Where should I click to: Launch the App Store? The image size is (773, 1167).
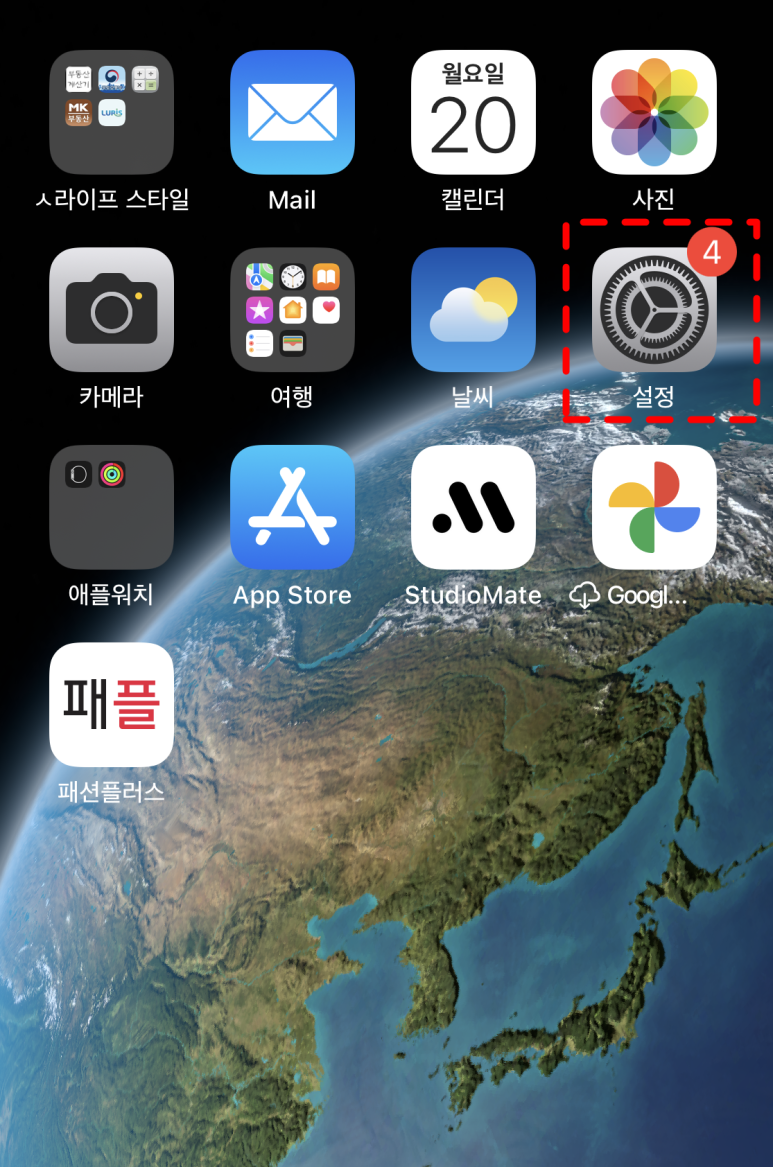coord(292,507)
